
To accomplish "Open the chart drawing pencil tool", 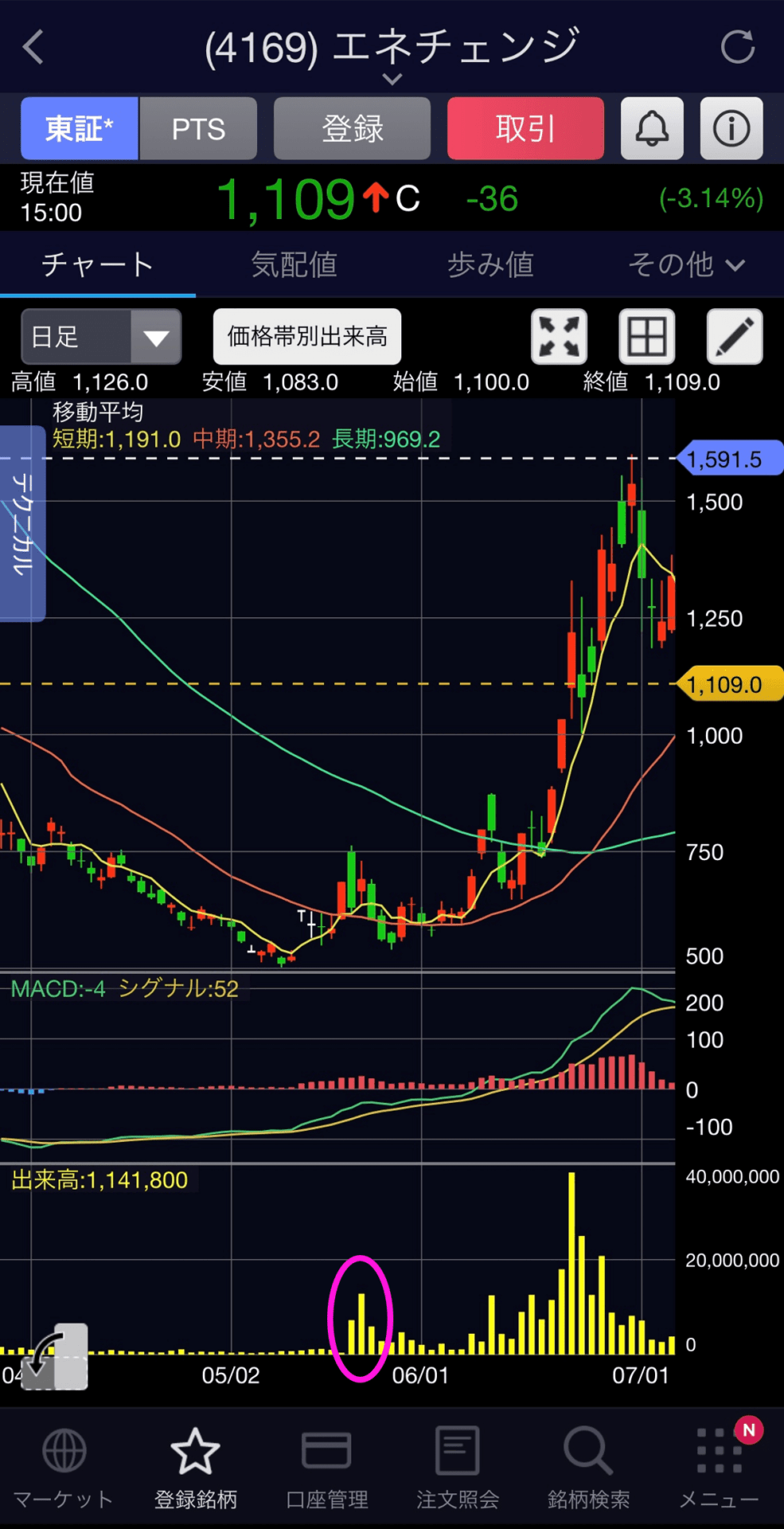I will tap(735, 336).
